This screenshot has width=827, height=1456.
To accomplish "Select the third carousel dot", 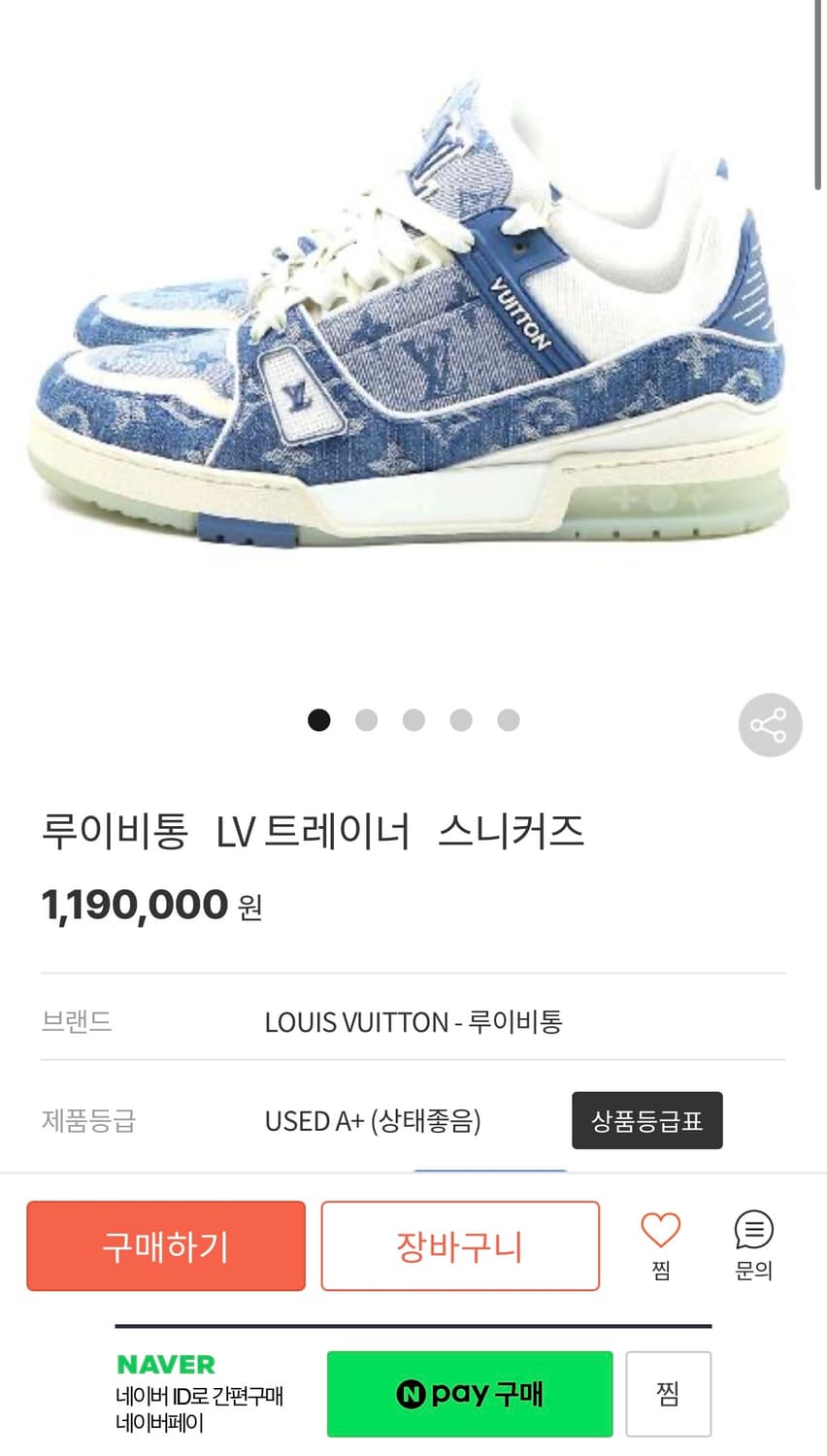I will (413, 720).
